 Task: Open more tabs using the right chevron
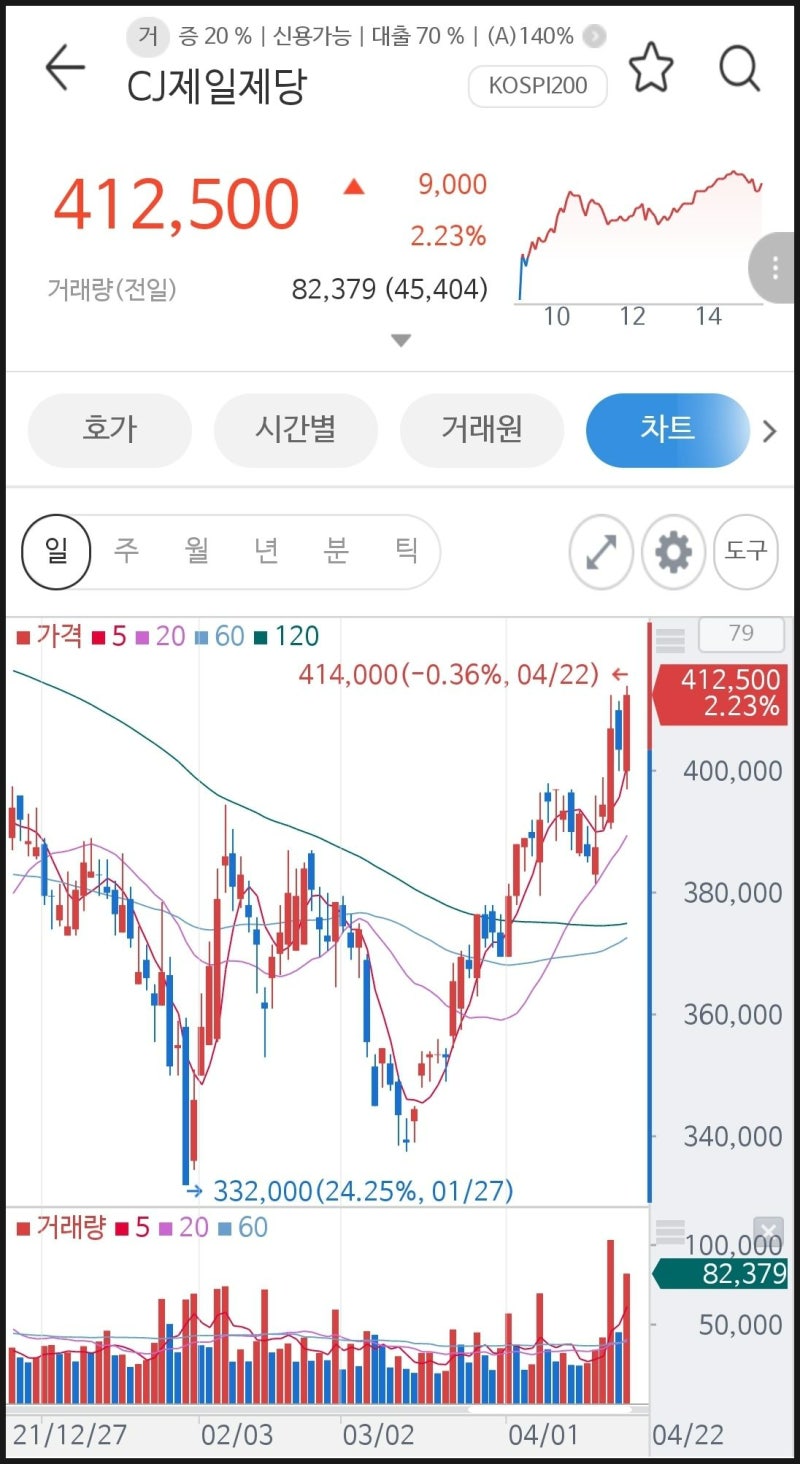tap(768, 430)
